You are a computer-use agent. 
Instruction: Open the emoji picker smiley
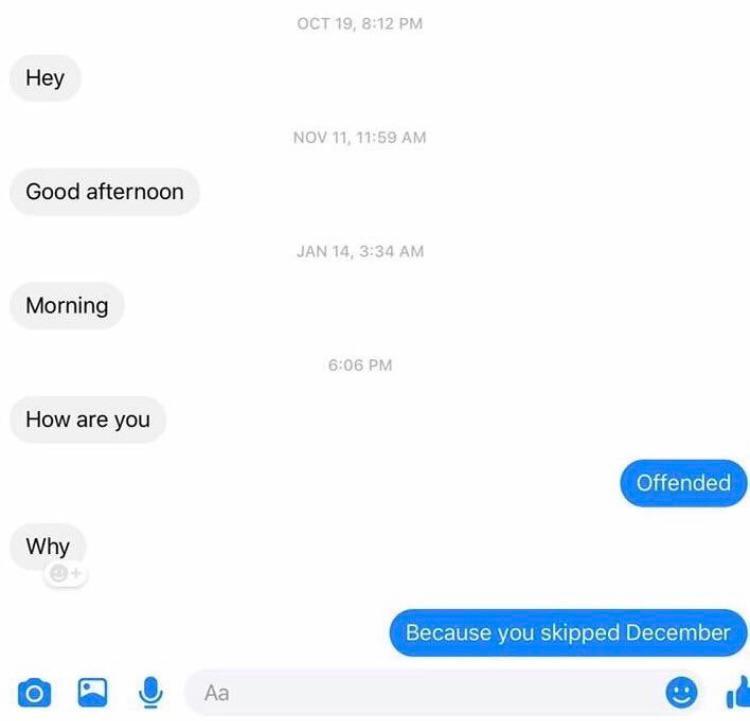coord(682,692)
